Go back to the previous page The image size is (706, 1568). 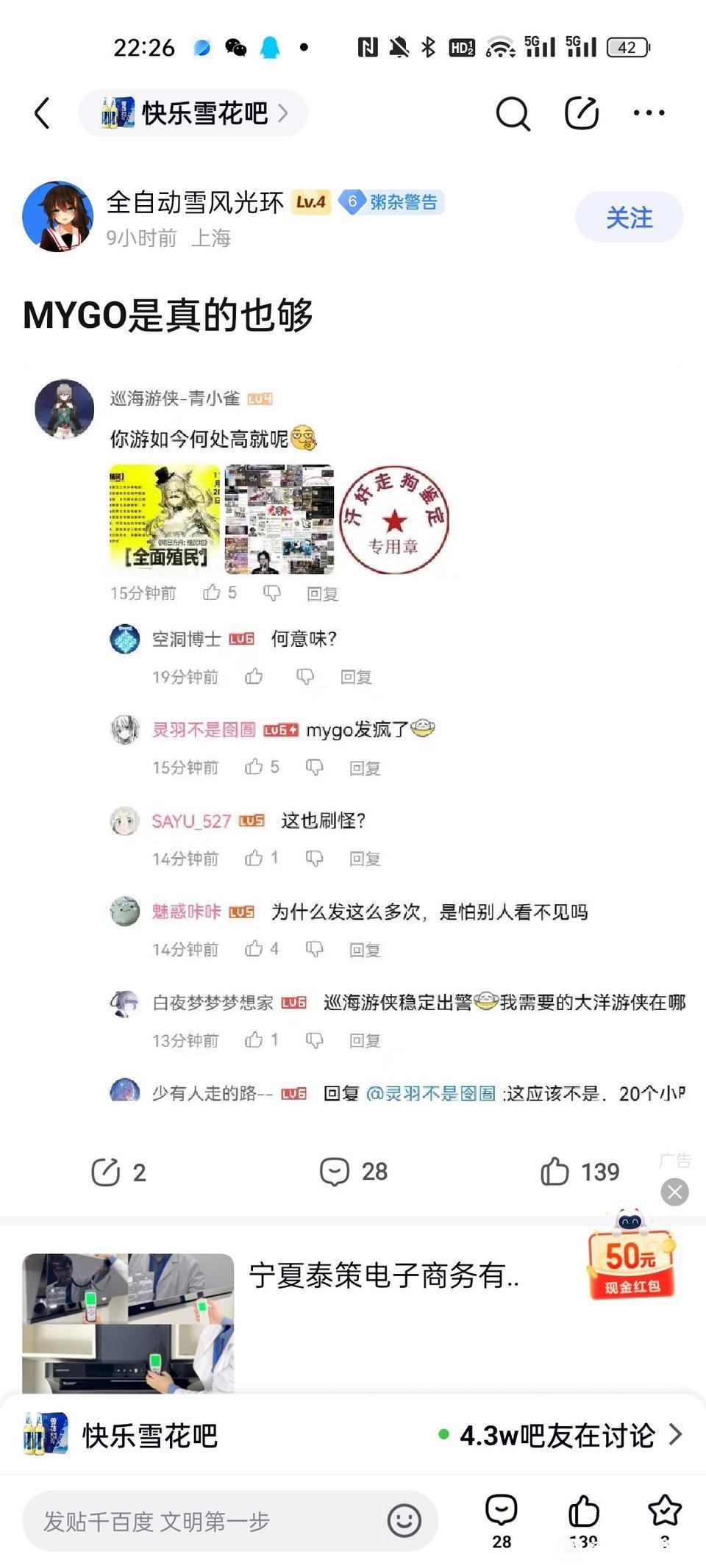(43, 113)
